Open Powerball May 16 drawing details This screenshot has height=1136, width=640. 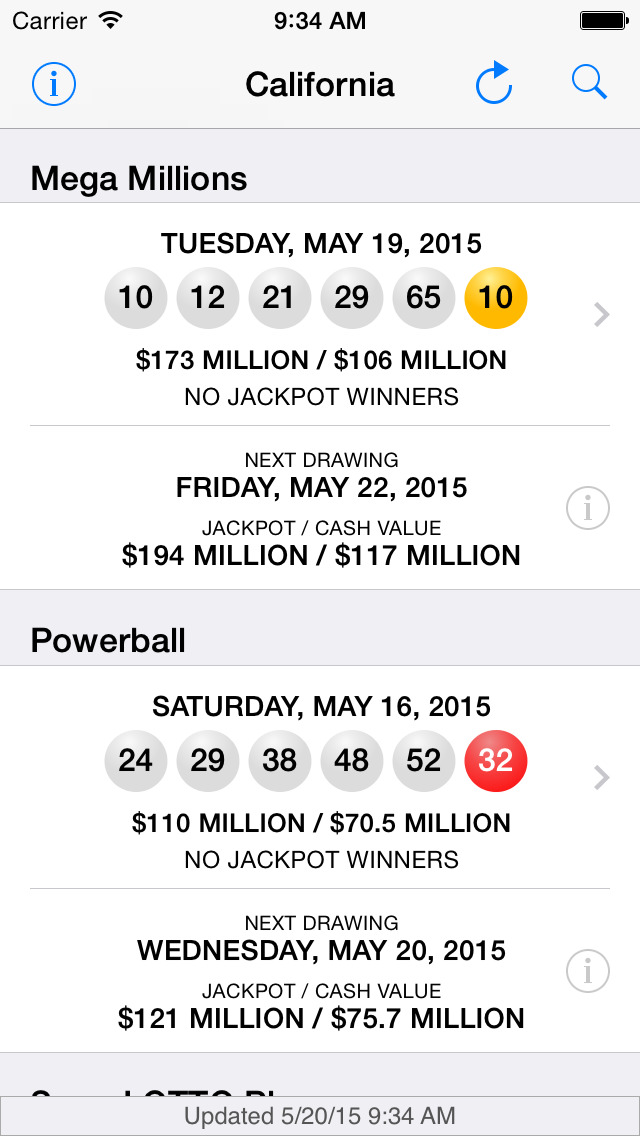tap(601, 778)
